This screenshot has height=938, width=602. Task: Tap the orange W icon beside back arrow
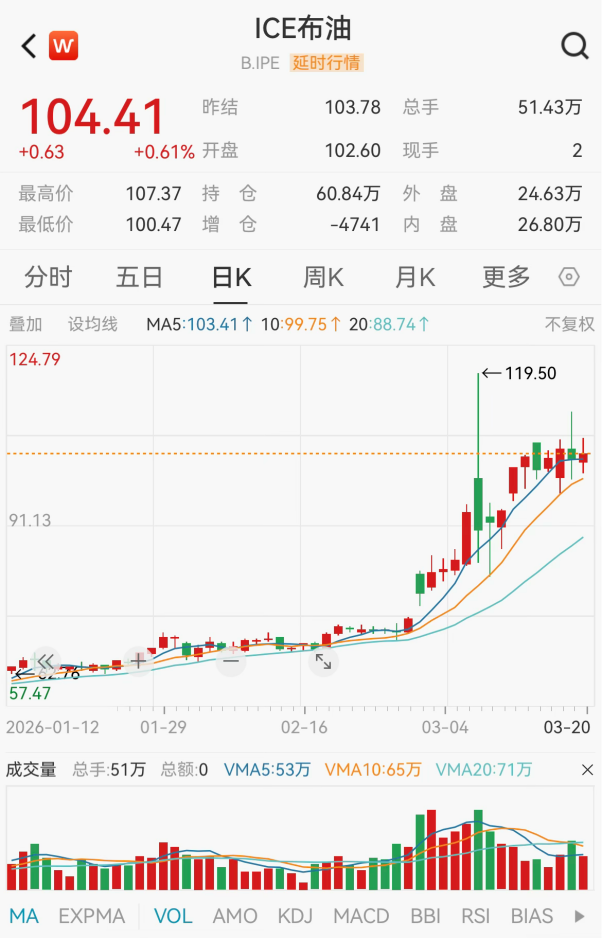click(x=64, y=46)
